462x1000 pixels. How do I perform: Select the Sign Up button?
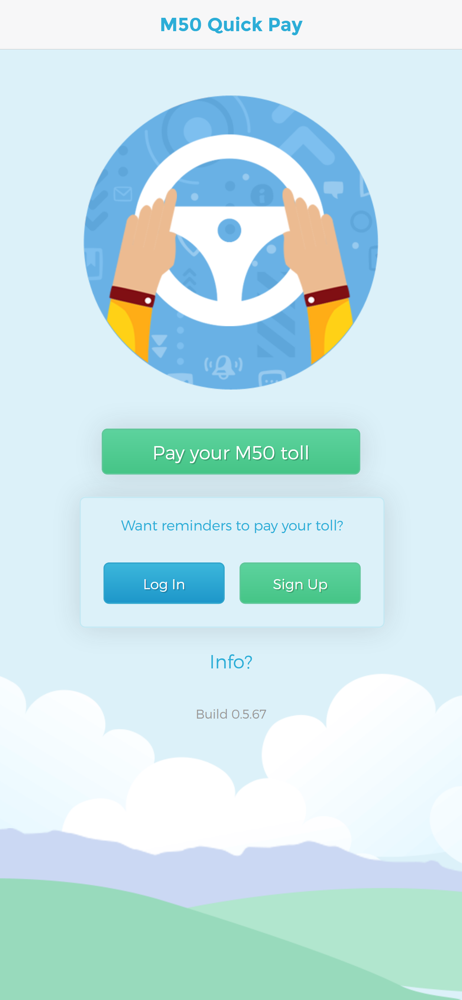coord(300,583)
